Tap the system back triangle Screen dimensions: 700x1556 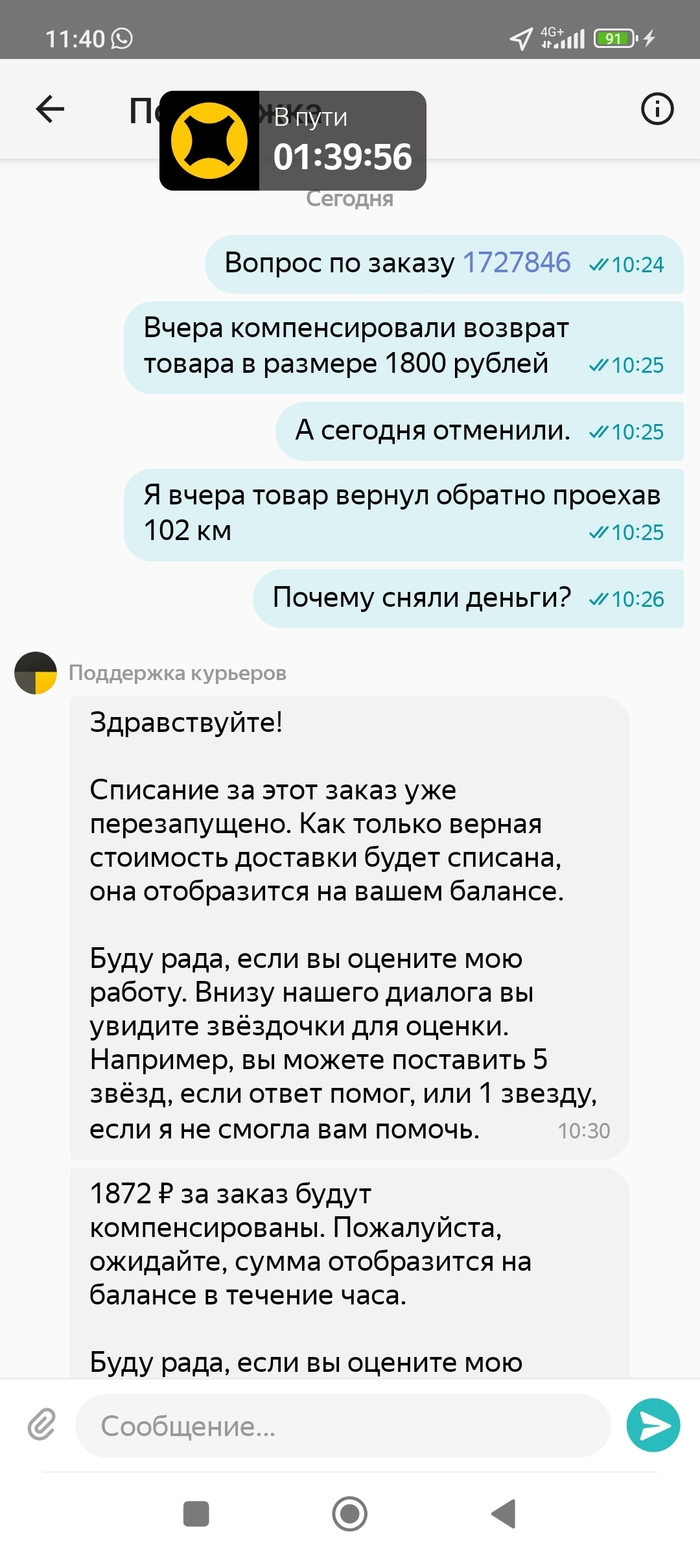click(504, 1513)
